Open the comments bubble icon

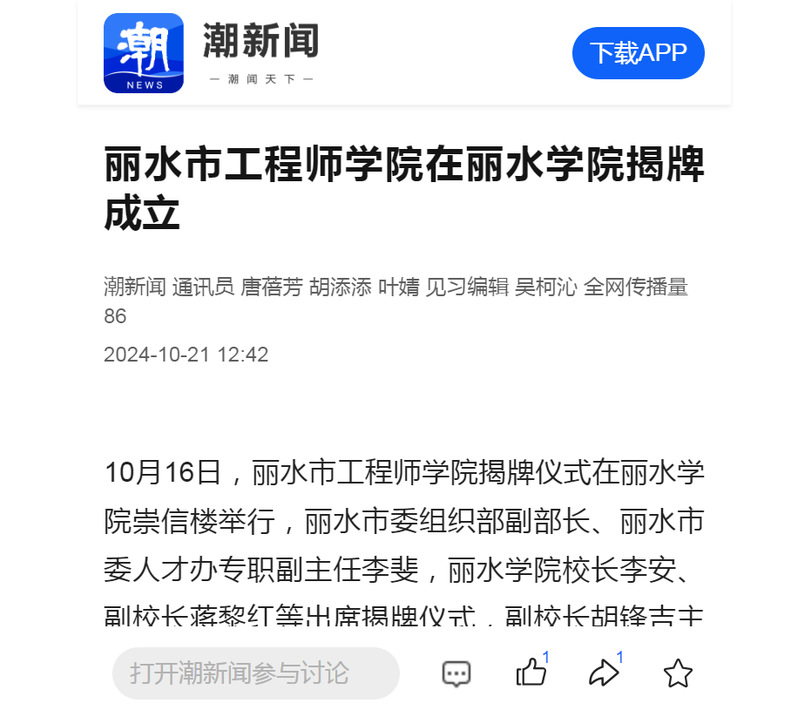pyautogui.click(x=457, y=674)
